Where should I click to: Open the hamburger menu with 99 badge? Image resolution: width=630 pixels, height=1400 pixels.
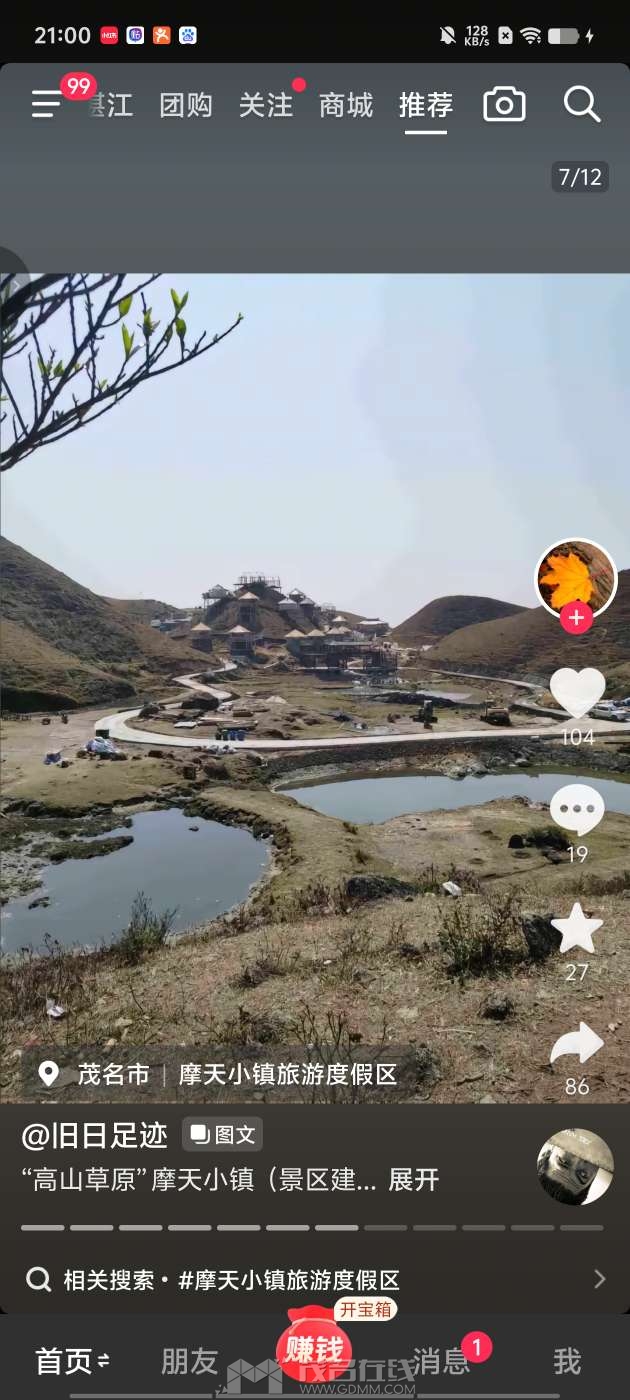tap(48, 104)
